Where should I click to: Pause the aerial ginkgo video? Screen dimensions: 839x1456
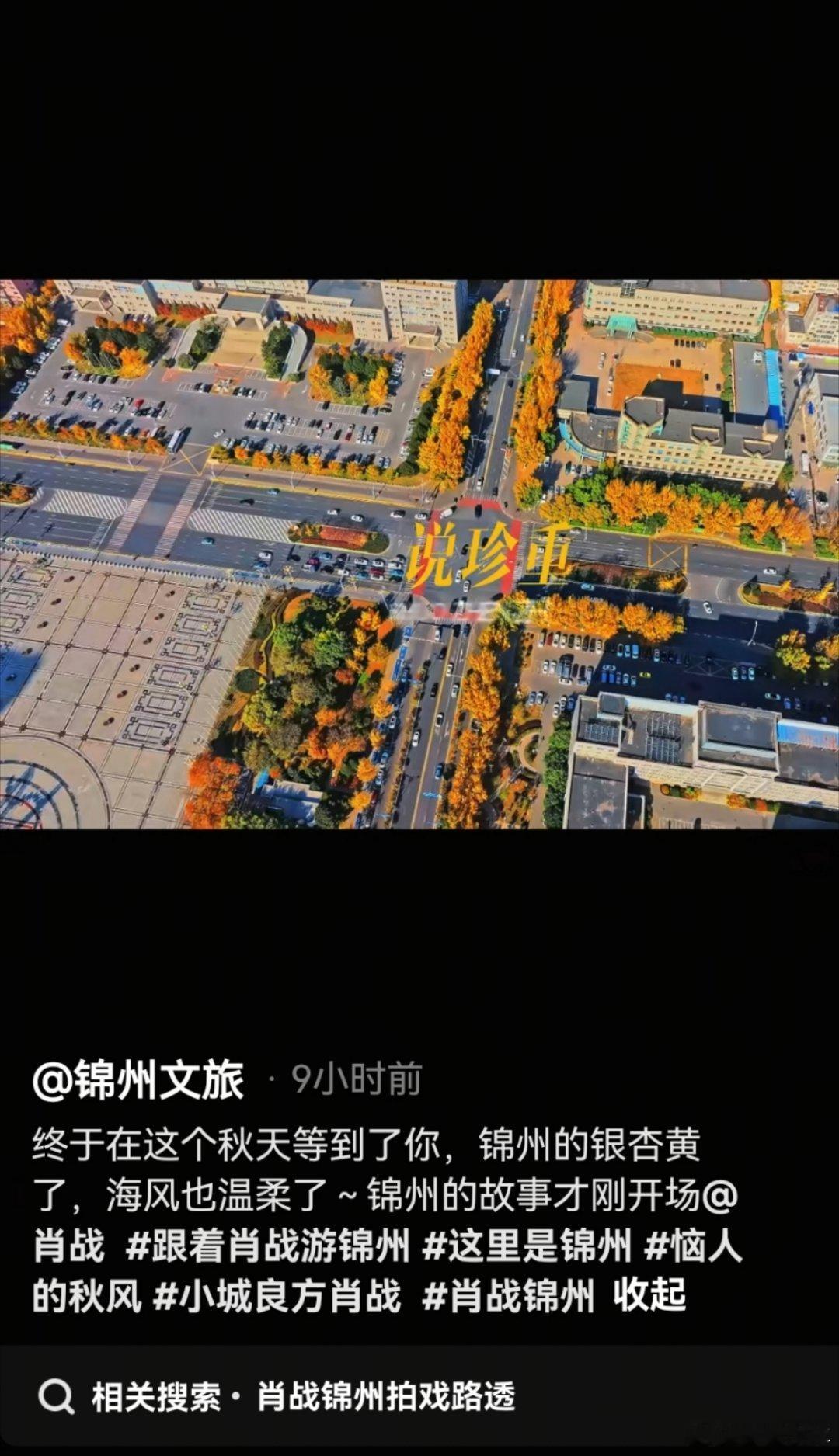[419, 554]
